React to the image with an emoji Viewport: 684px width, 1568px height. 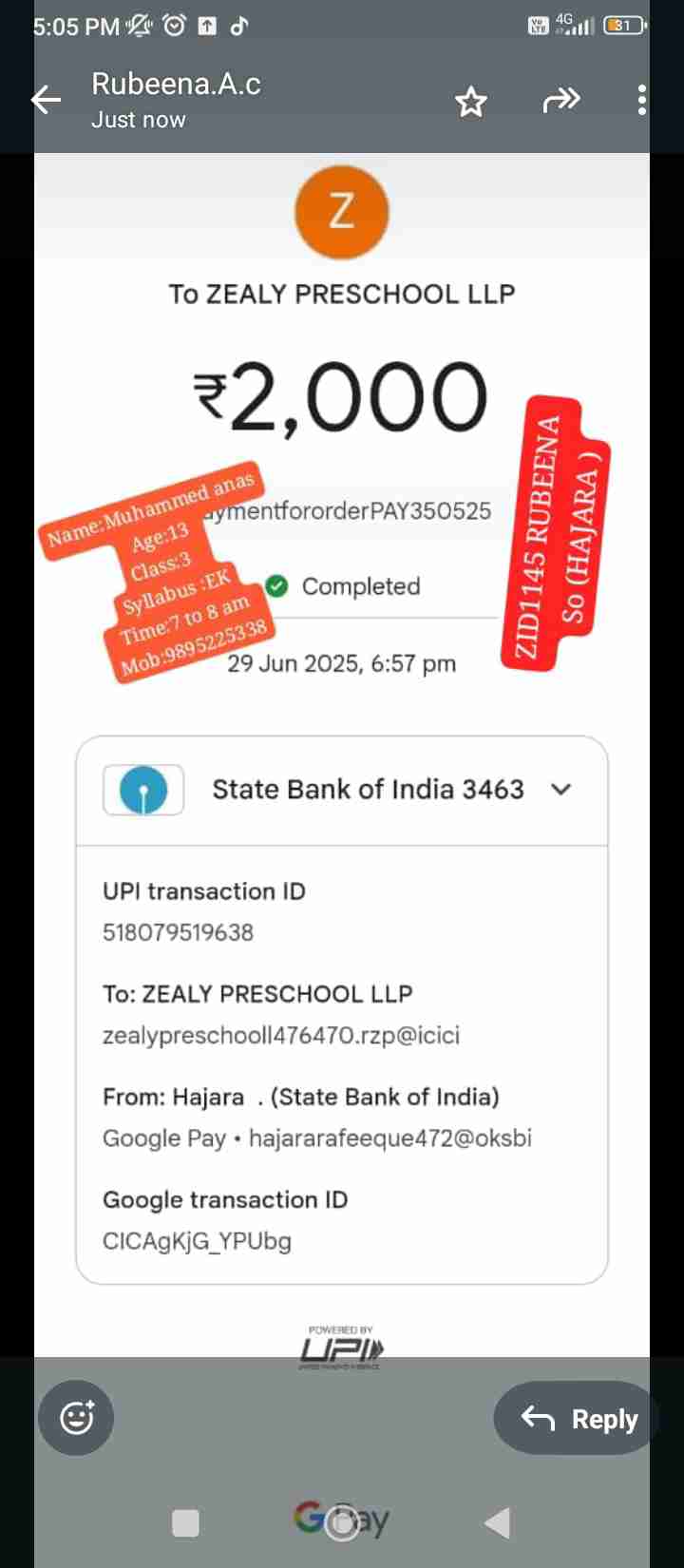pyautogui.click(x=76, y=1419)
